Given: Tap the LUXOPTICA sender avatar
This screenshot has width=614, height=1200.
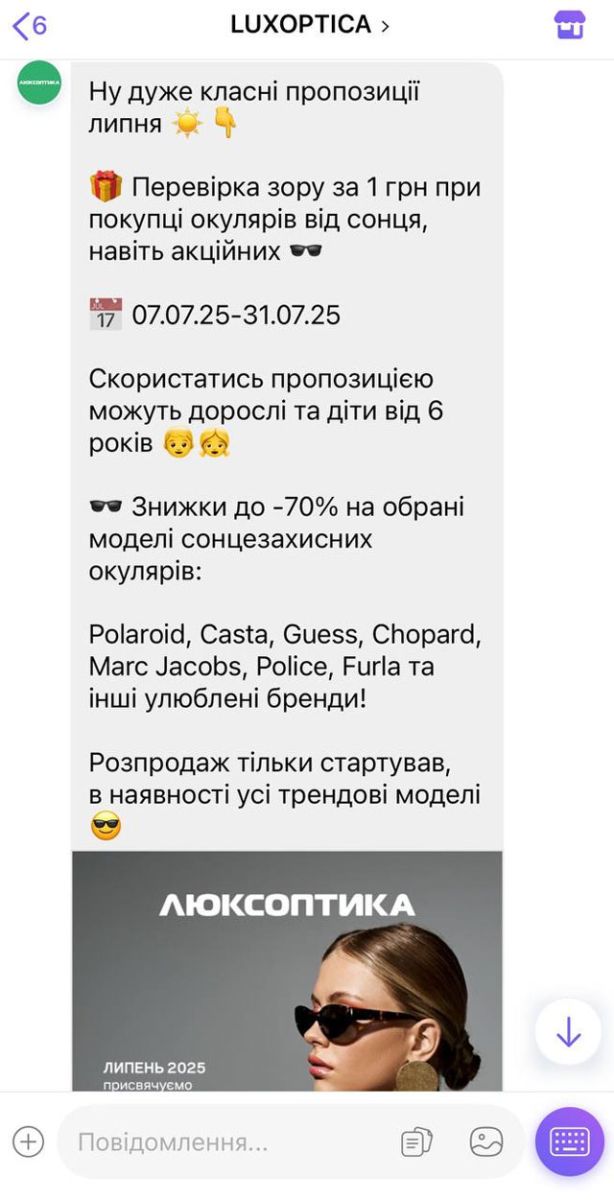Looking at the screenshot, I should pyautogui.click(x=39, y=83).
